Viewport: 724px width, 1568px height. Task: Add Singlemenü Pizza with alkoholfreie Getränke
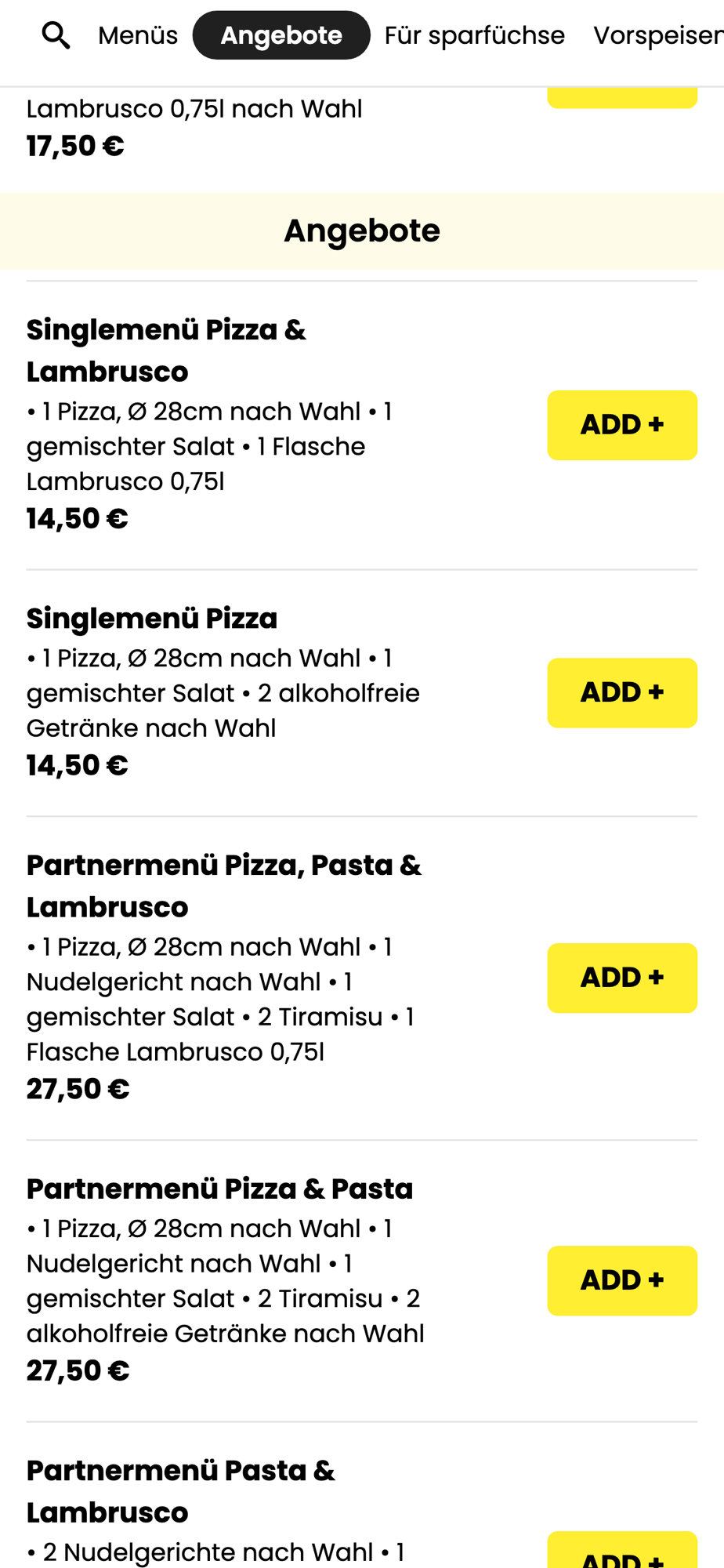(x=621, y=693)
